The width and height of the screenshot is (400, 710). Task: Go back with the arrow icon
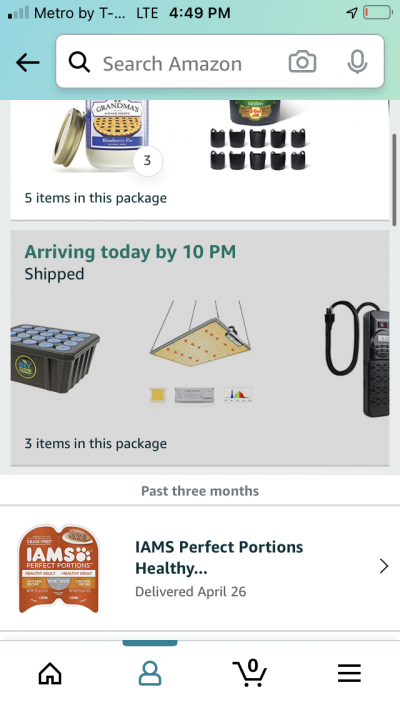click(28, 62)
